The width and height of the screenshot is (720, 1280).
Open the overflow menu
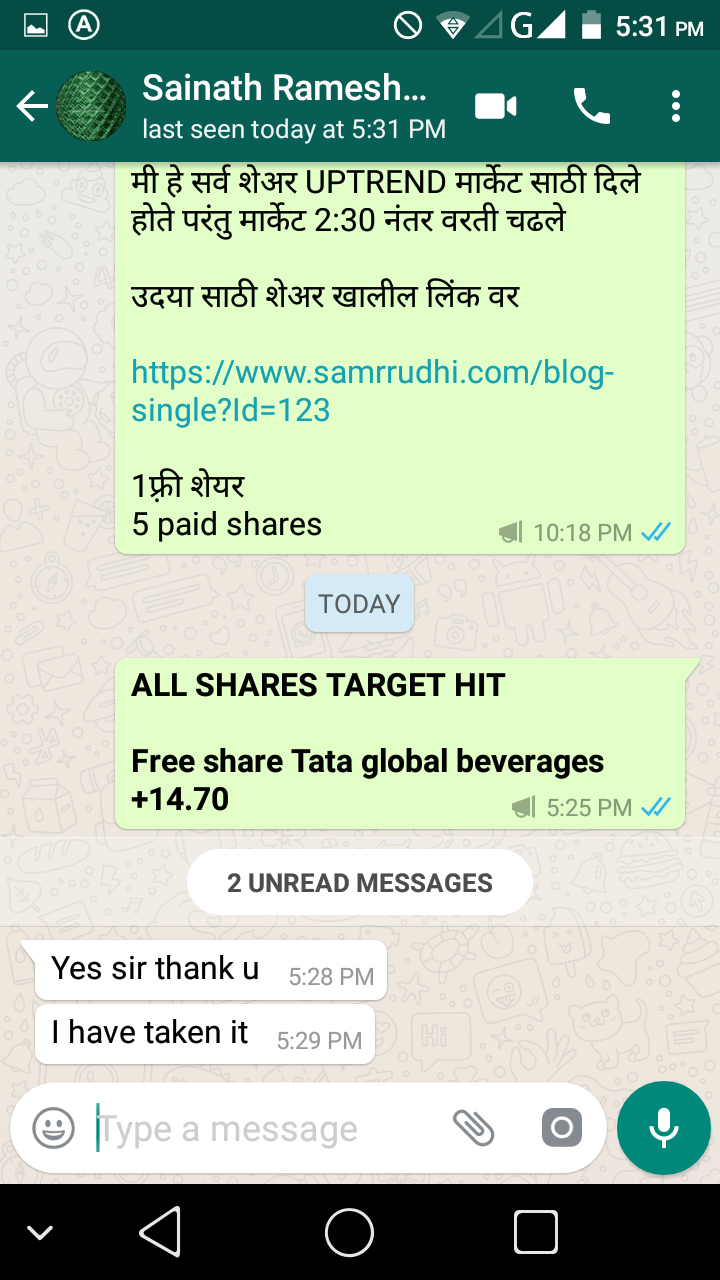point(677,106)
